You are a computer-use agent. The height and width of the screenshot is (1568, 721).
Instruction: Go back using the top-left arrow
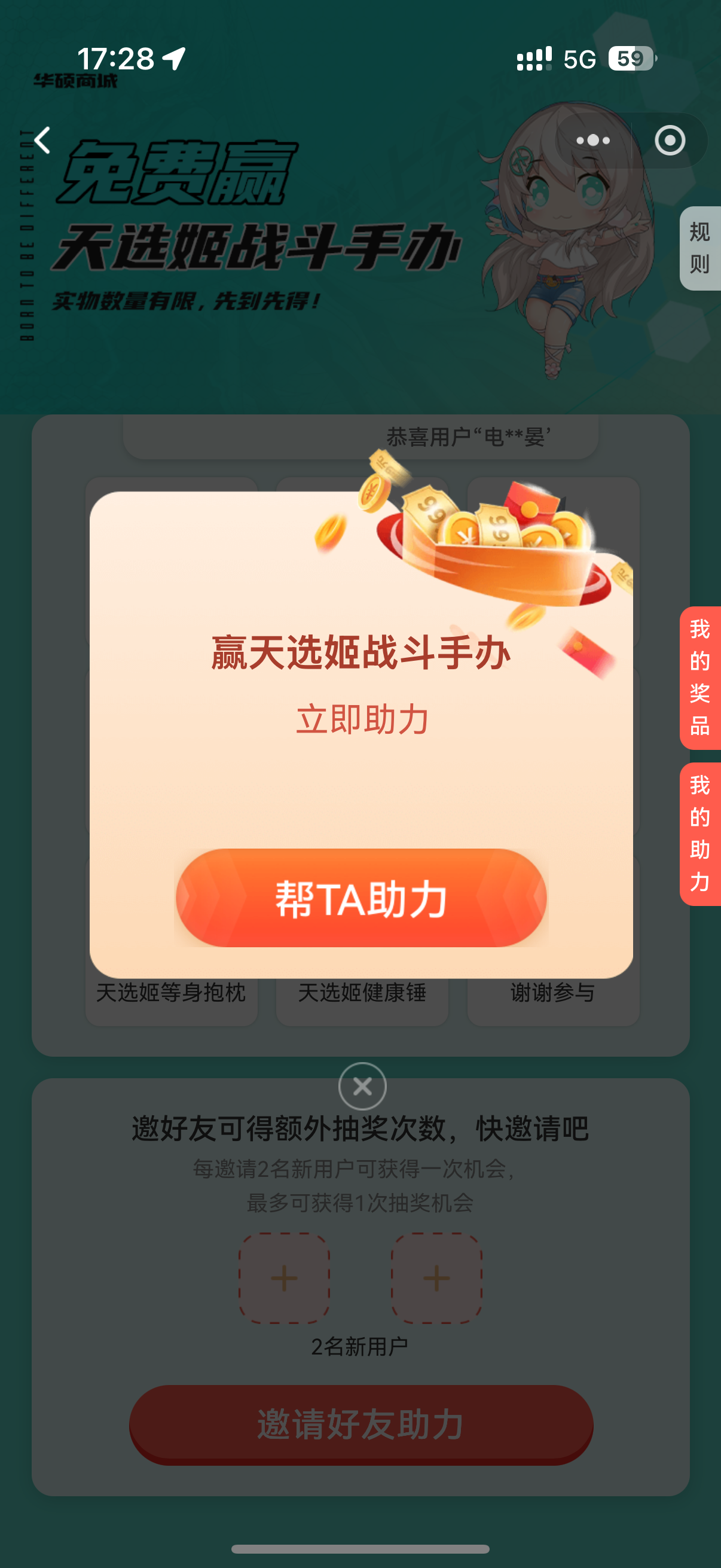(x=42, y=141)
